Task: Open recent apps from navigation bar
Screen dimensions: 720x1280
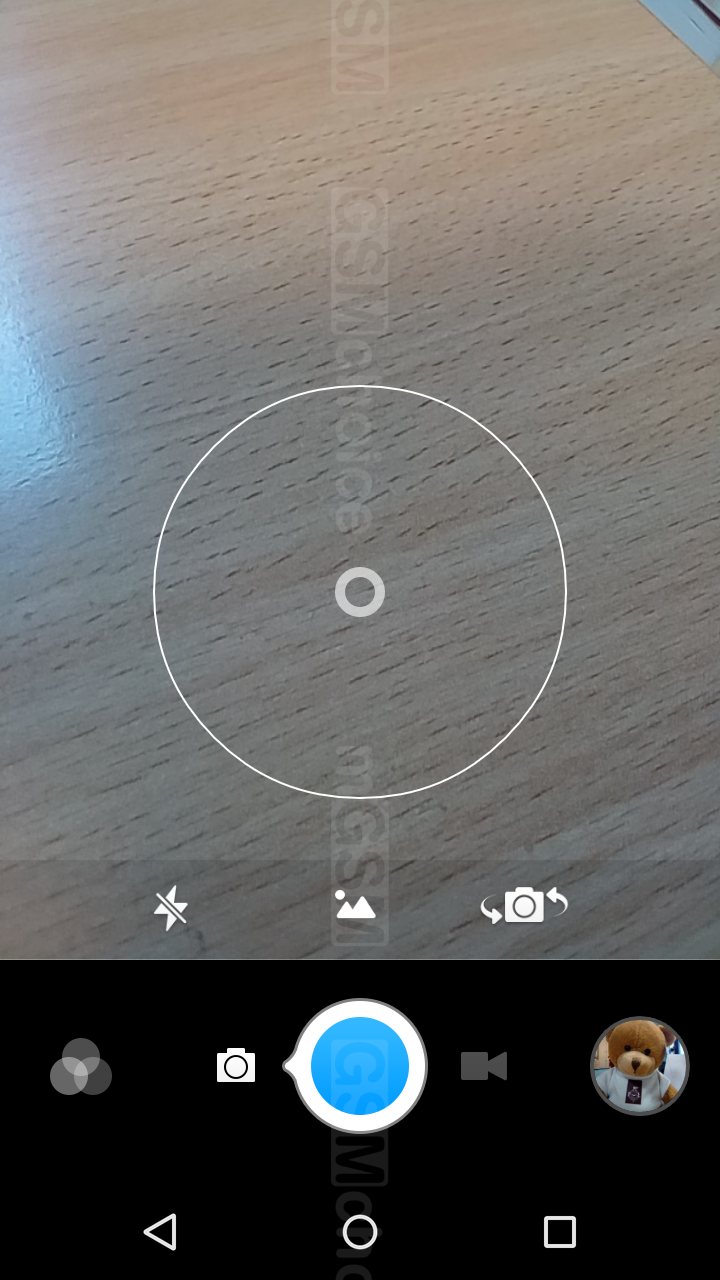Action: pos(560,1232)
